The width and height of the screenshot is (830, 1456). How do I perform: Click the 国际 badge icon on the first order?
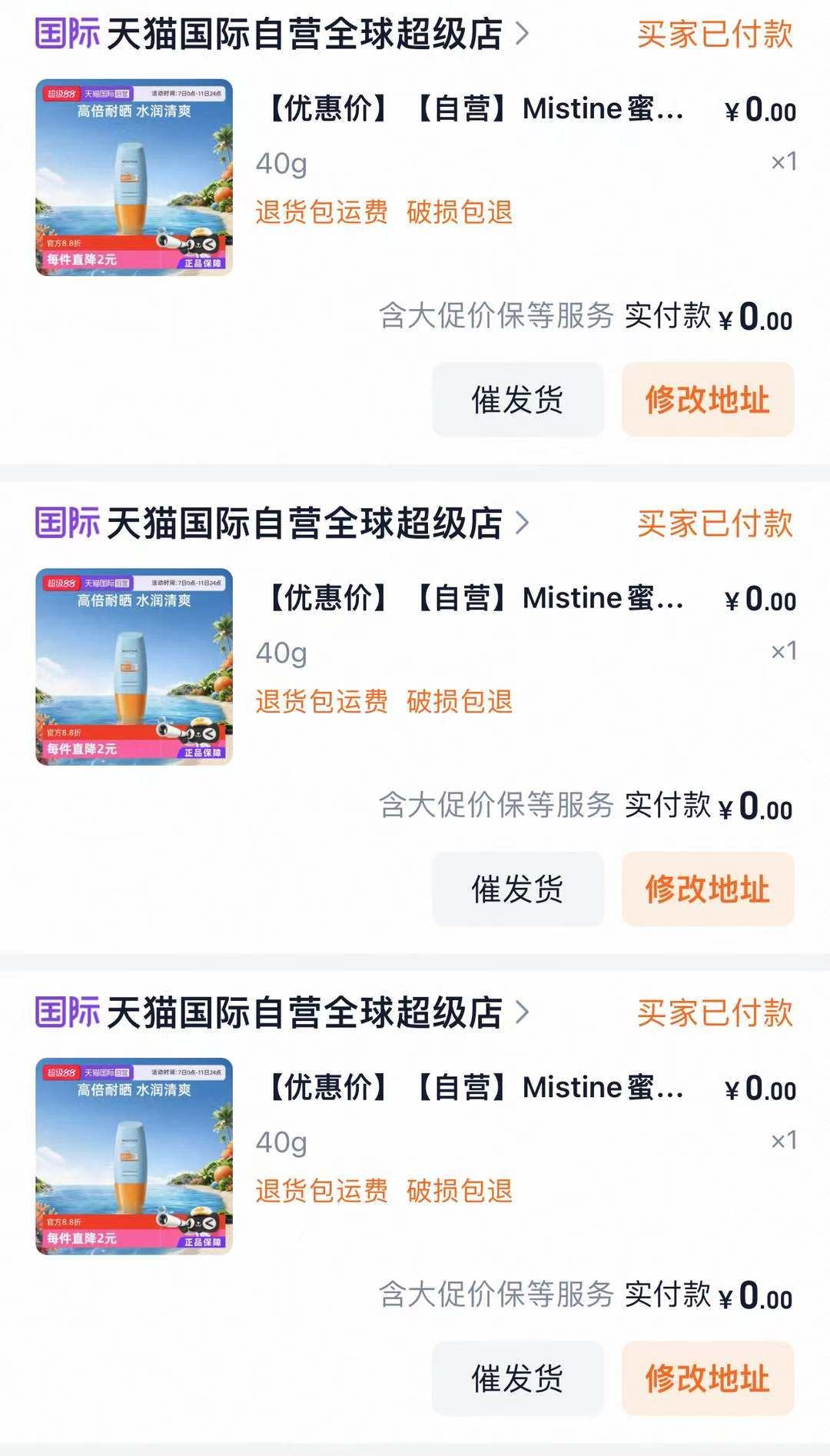pos(66,32)
